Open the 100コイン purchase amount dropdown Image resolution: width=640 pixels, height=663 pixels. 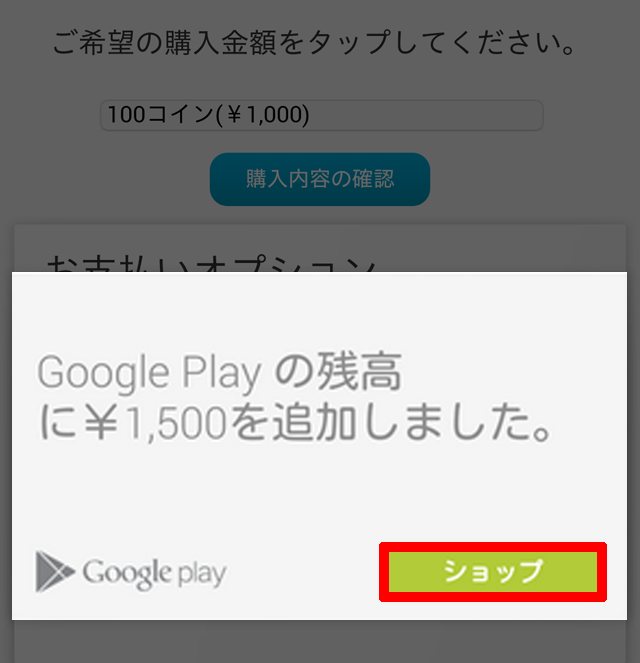[x=321, y=115]
